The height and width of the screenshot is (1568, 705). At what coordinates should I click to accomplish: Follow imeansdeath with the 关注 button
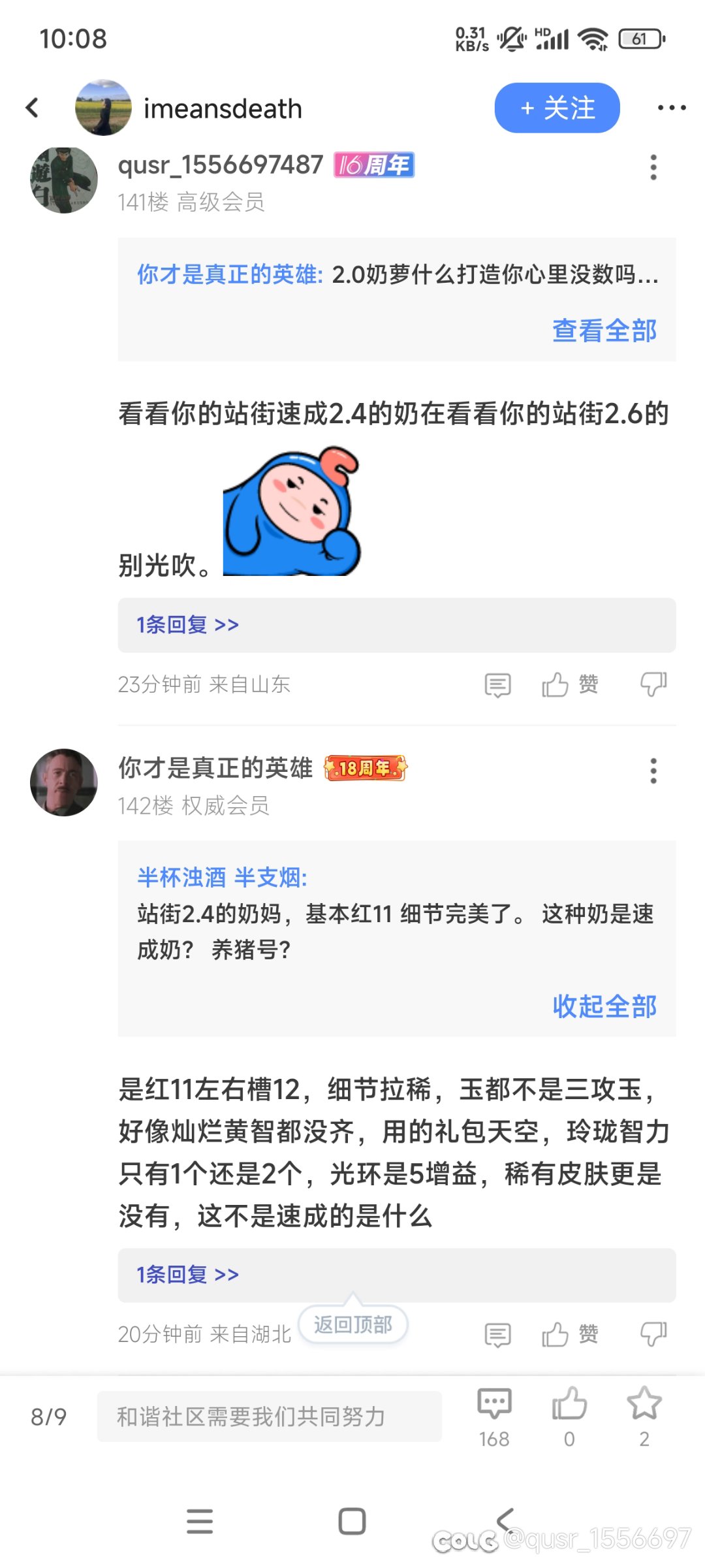(557, 108)
